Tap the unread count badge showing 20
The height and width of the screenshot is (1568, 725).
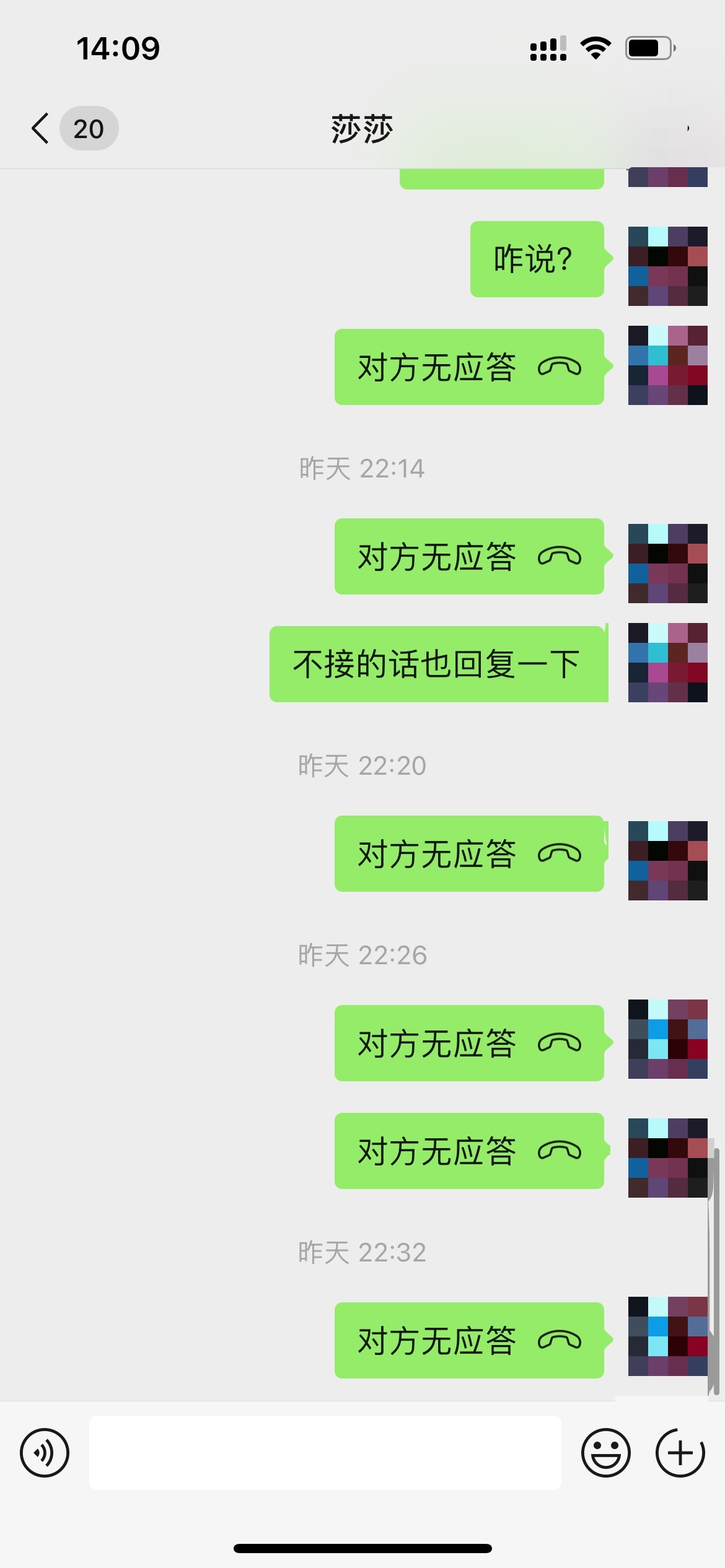tap(90, 128)
